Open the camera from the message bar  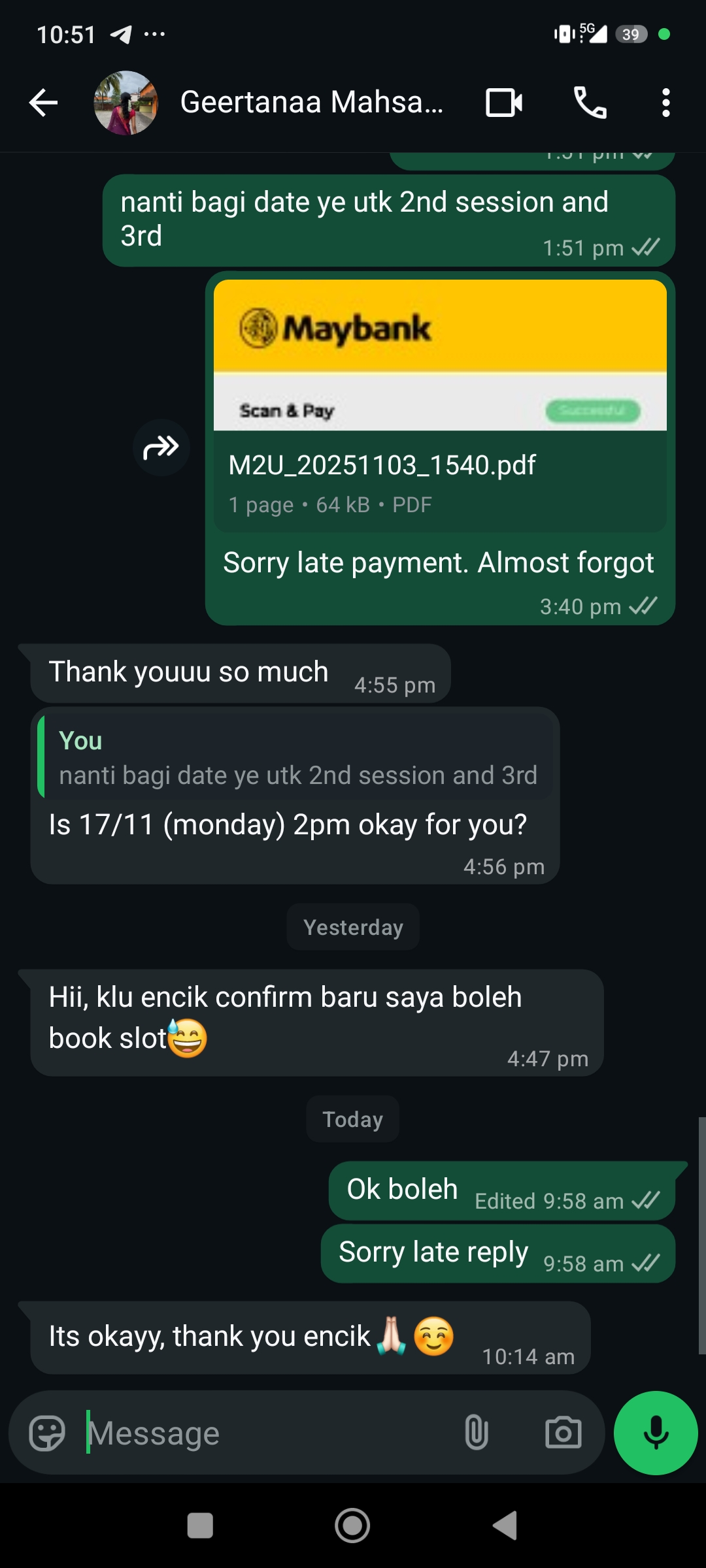[563, 1433]
